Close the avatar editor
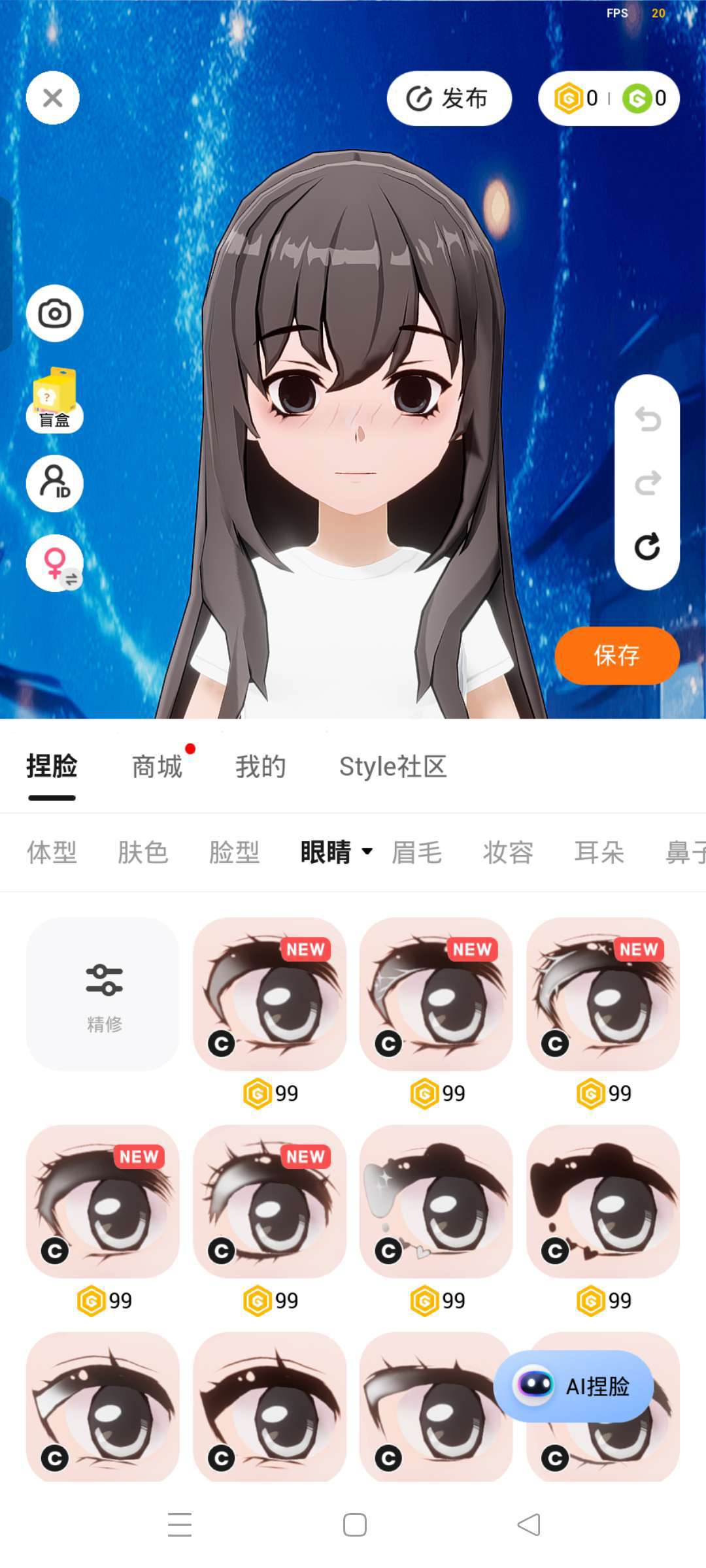The image size is (706, 1568). 53,98
